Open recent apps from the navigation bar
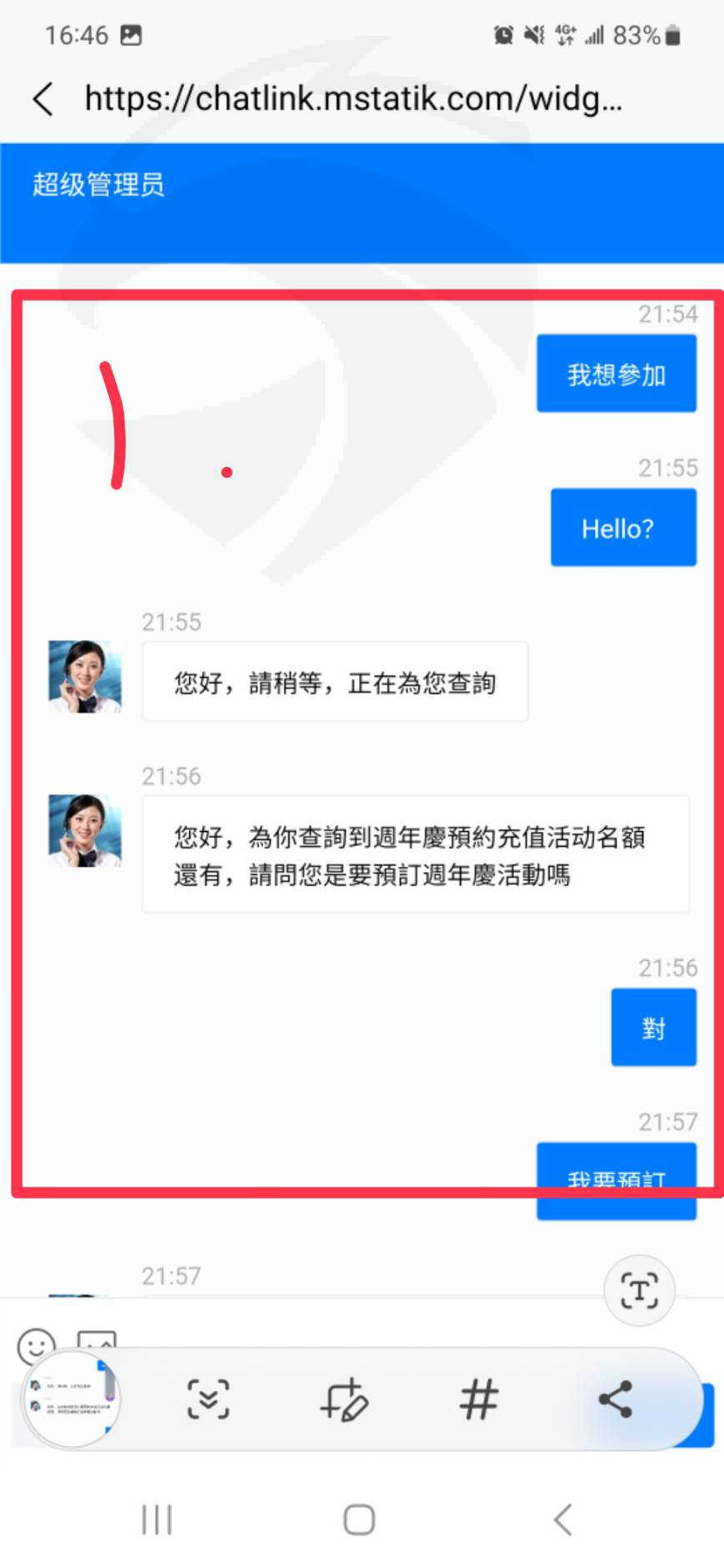Image resolution: width=724 pixels, height=1568 pixels. [x=157, y=1519]
